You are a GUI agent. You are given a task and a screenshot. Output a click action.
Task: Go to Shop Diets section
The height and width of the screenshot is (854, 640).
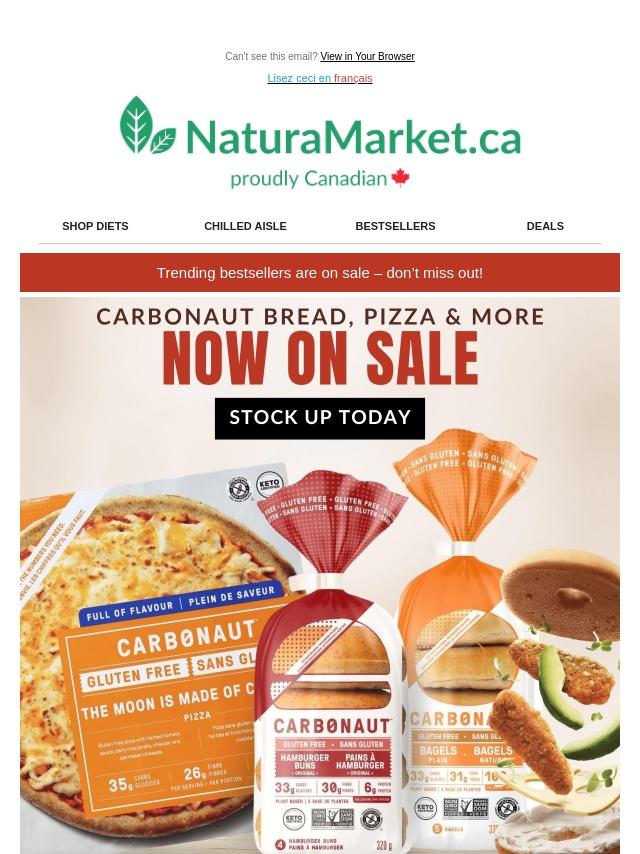(95, 226)
